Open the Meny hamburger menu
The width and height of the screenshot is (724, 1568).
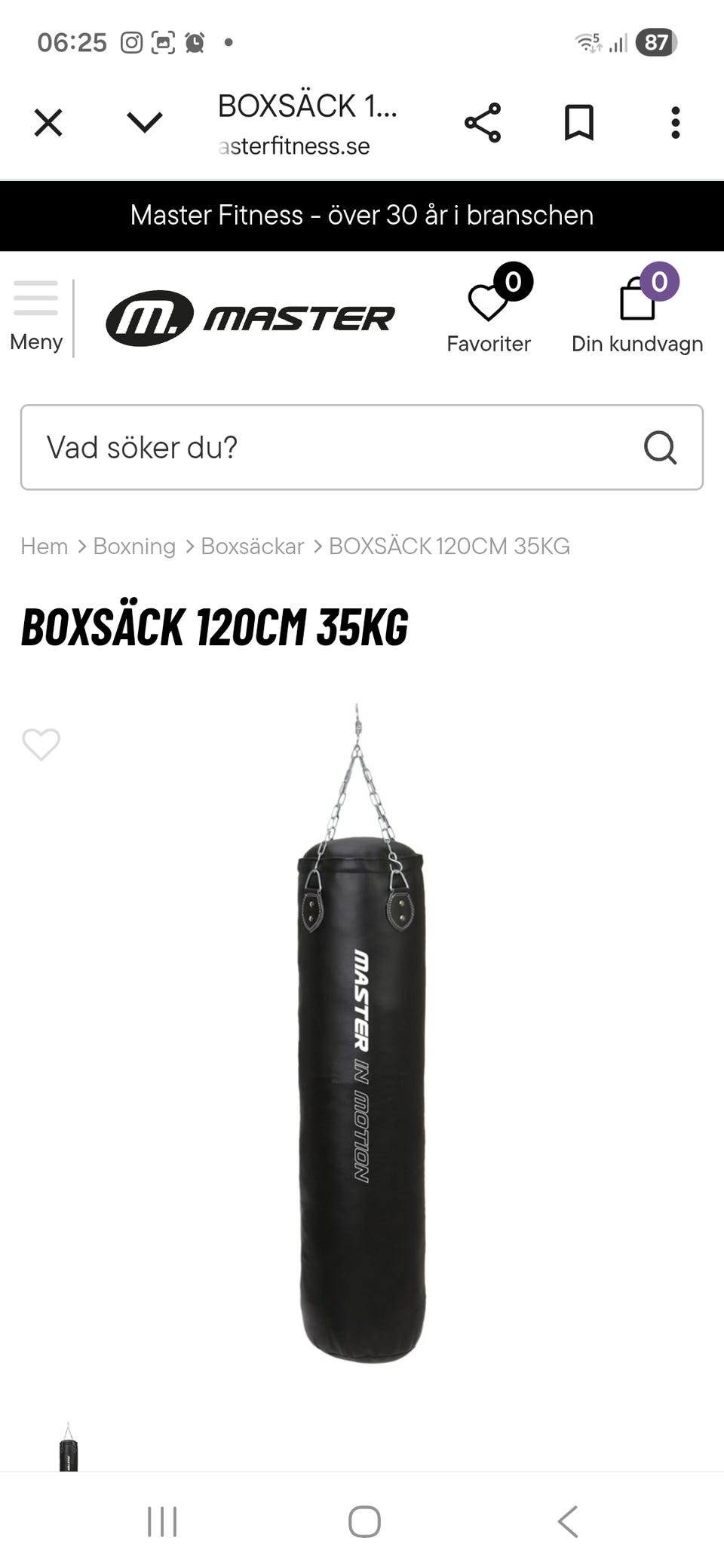[35, 317]
